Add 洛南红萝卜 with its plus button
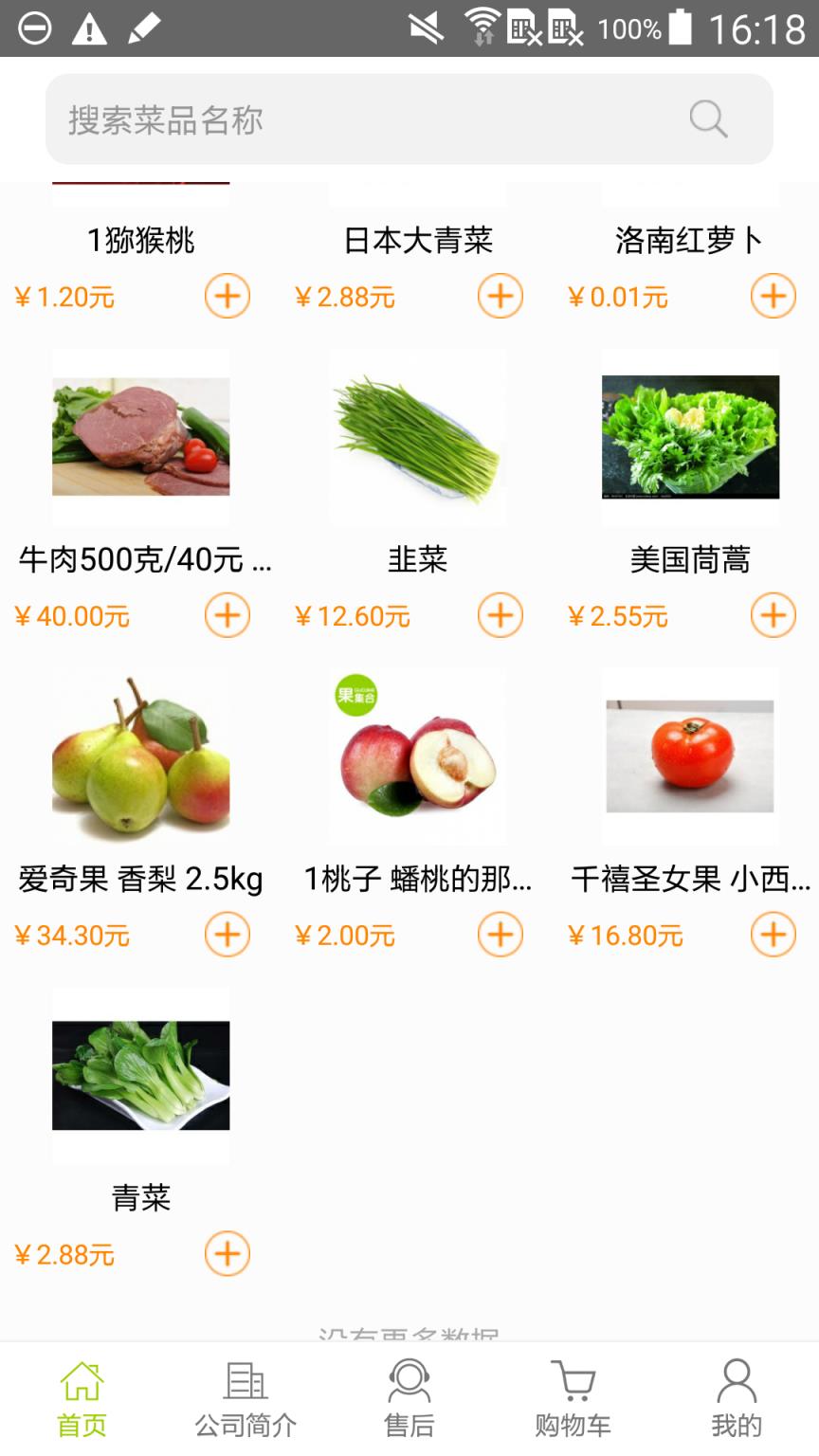 773,296
